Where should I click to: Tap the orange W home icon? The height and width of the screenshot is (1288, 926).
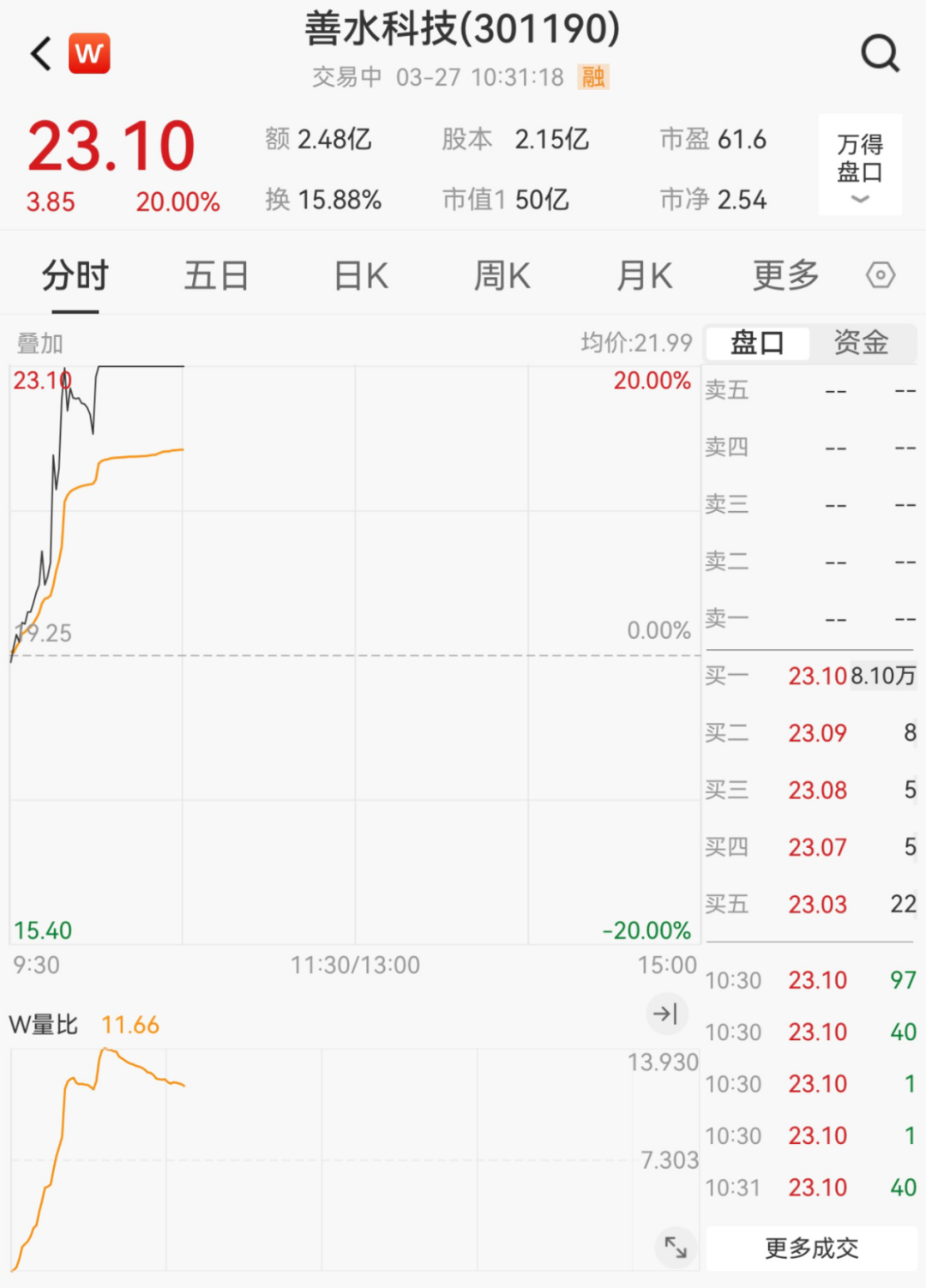click(x=89, y=53)
